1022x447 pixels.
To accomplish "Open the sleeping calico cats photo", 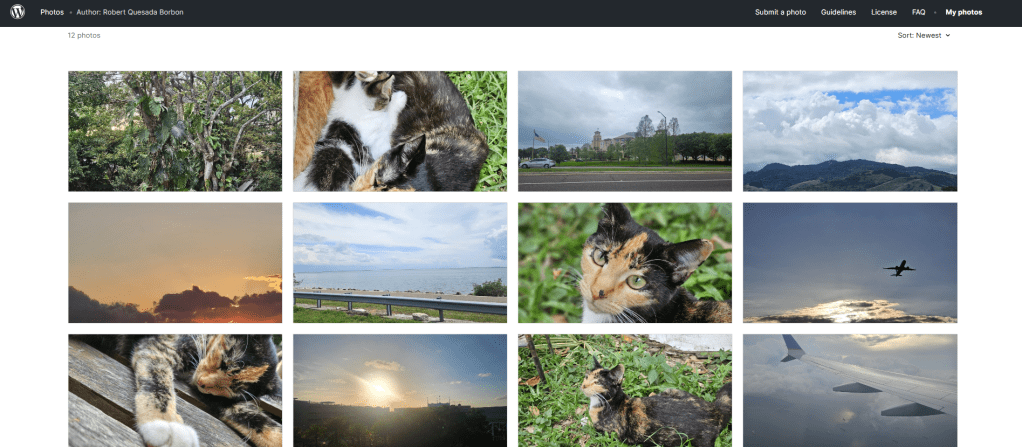I will click(x=400, y=131).
